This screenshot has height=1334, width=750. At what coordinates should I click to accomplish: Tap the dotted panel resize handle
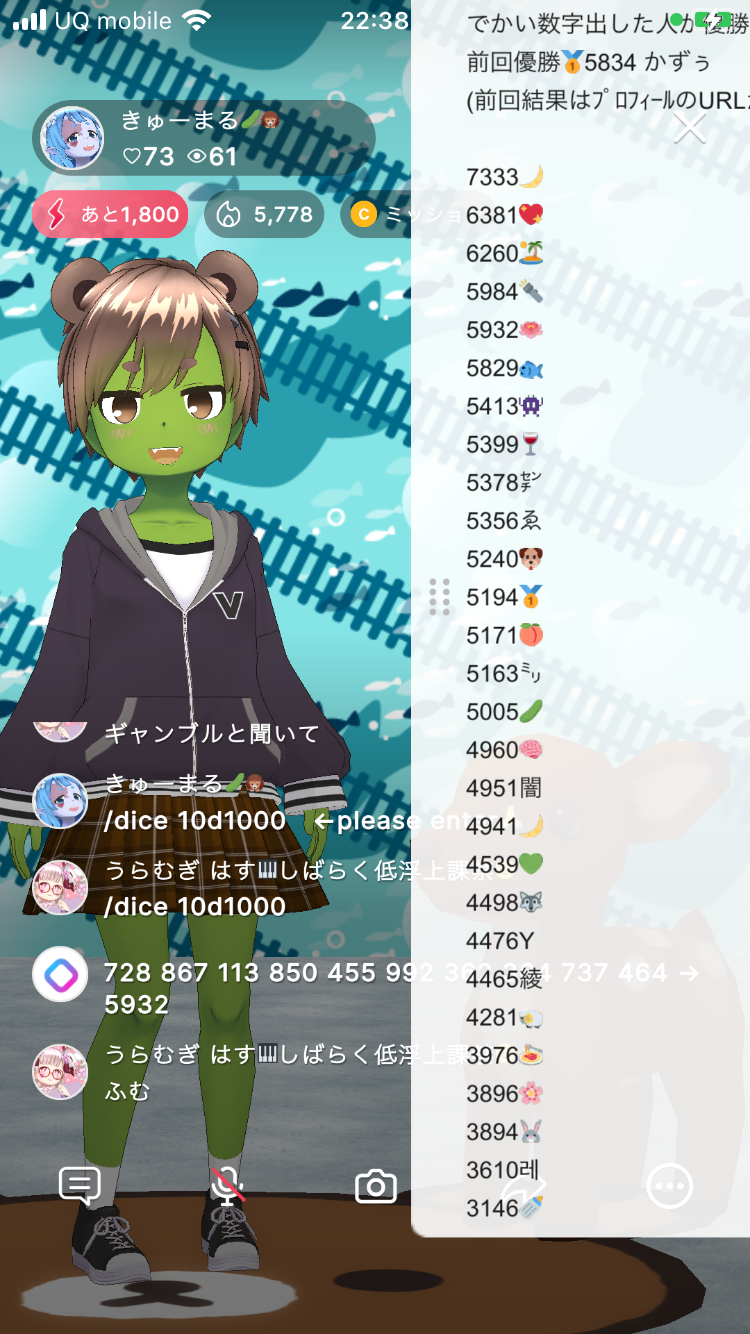pyautogui.click(x=439, y=596)
